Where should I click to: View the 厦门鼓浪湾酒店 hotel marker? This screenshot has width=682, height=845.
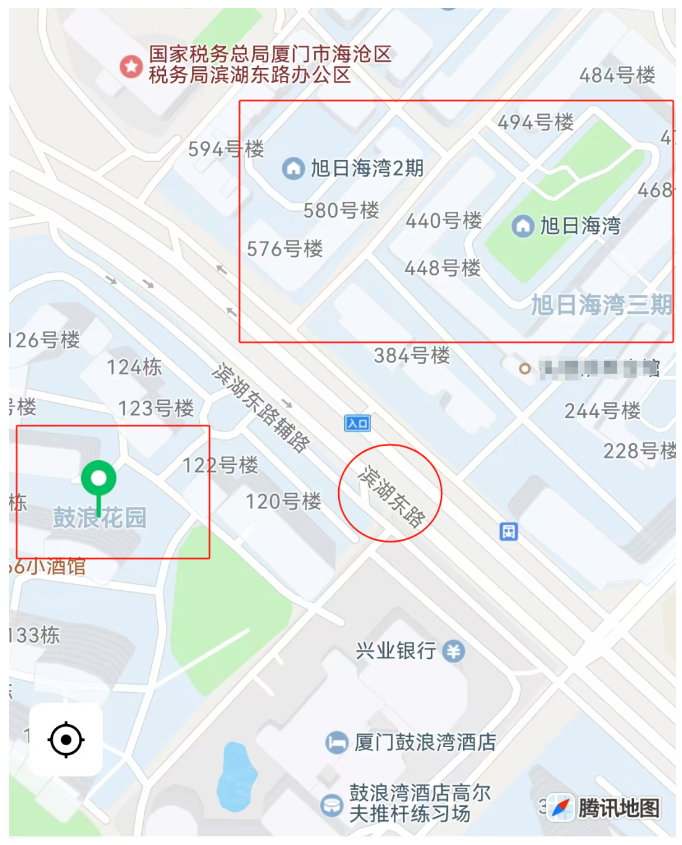coord(336,743)
